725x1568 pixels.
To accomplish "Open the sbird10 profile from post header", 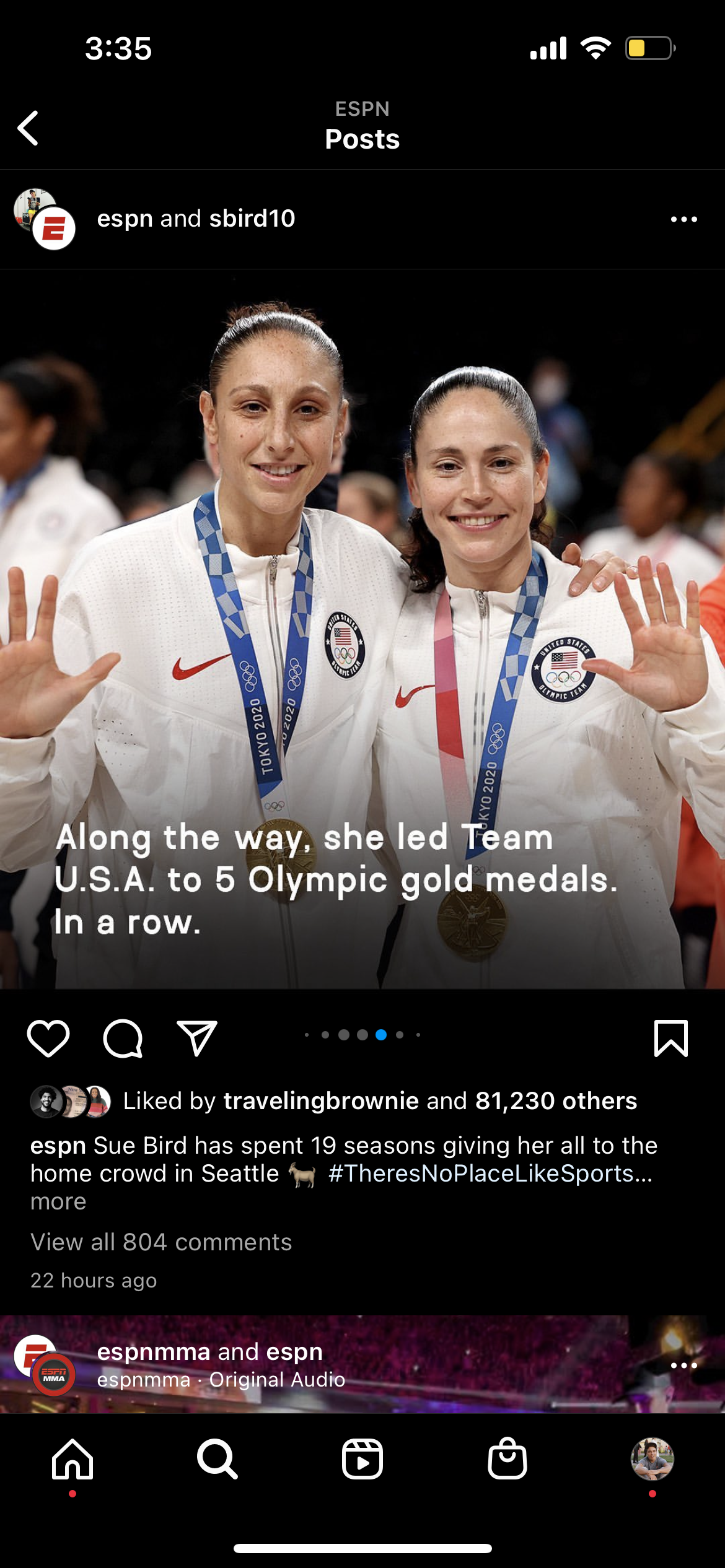I will 252,219.
